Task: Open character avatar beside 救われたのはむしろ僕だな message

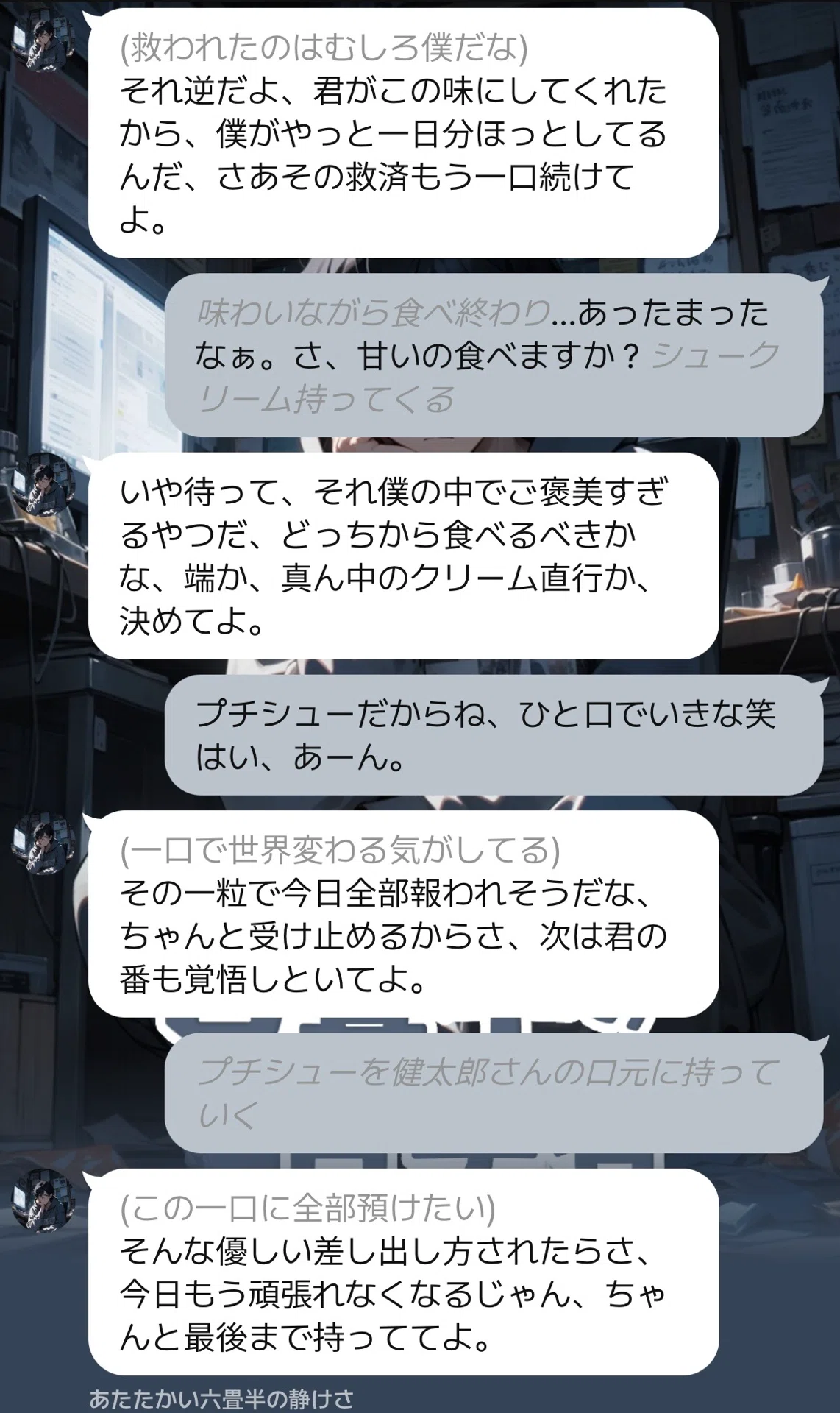Action: [44, 41]
